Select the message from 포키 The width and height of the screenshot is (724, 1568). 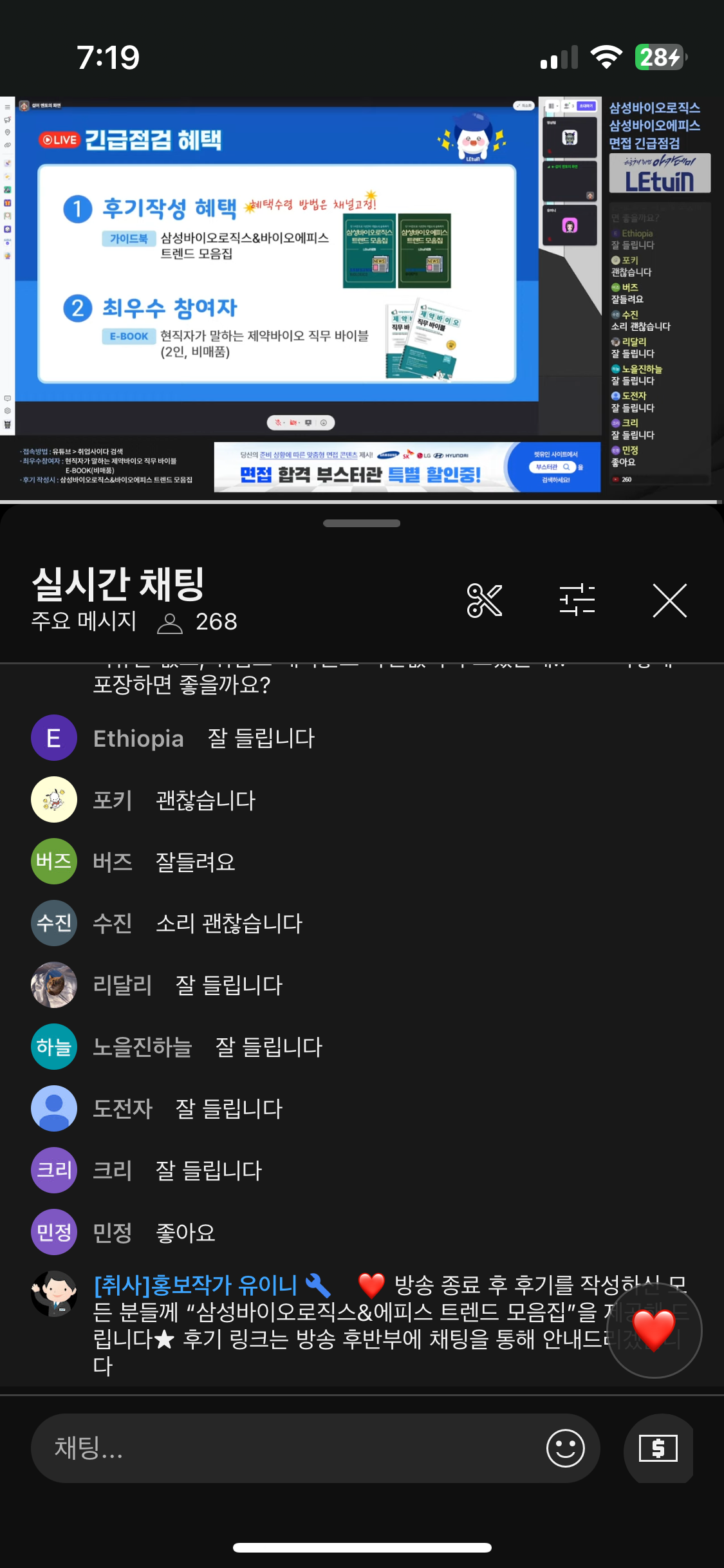pyautogui.click(x=174, y=800)
